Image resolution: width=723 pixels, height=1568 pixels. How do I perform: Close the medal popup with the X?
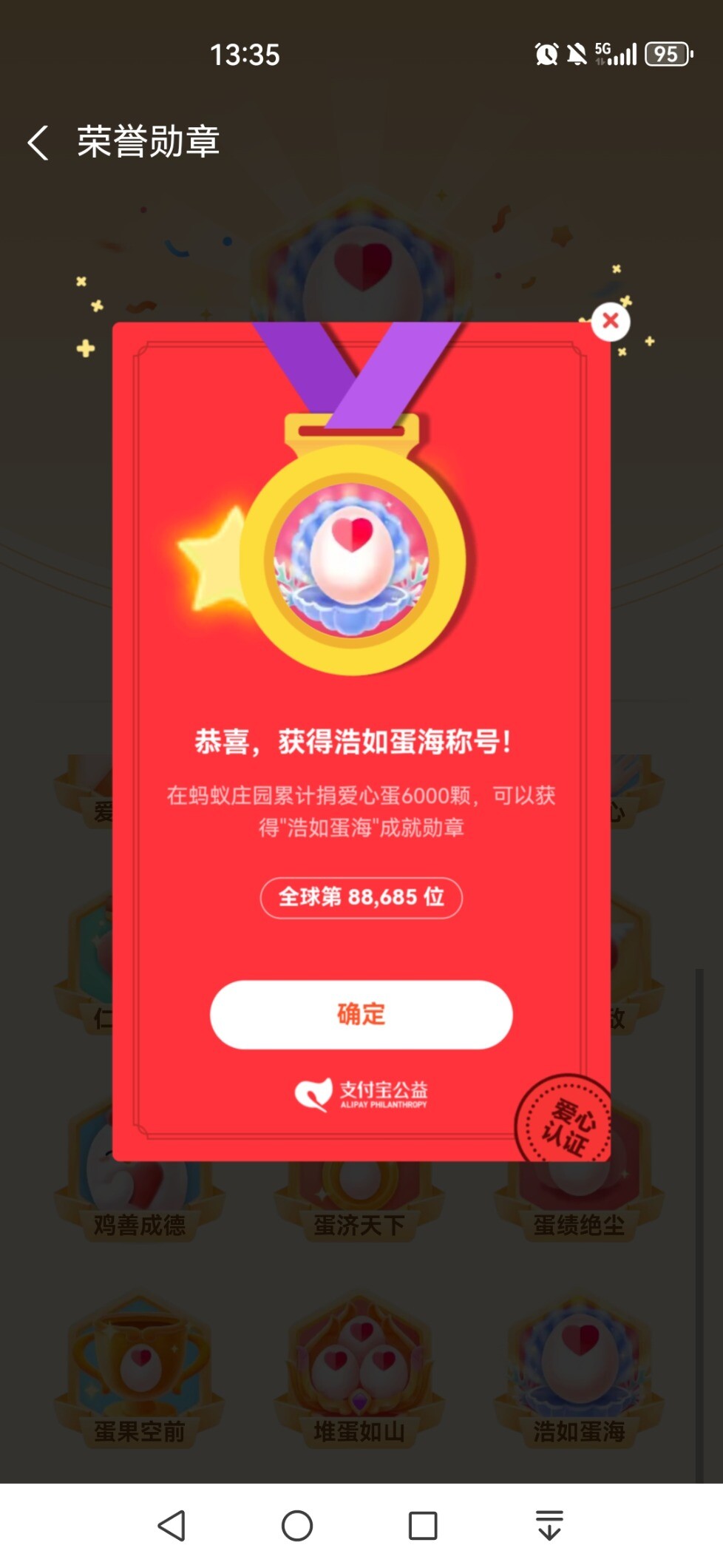611,321
